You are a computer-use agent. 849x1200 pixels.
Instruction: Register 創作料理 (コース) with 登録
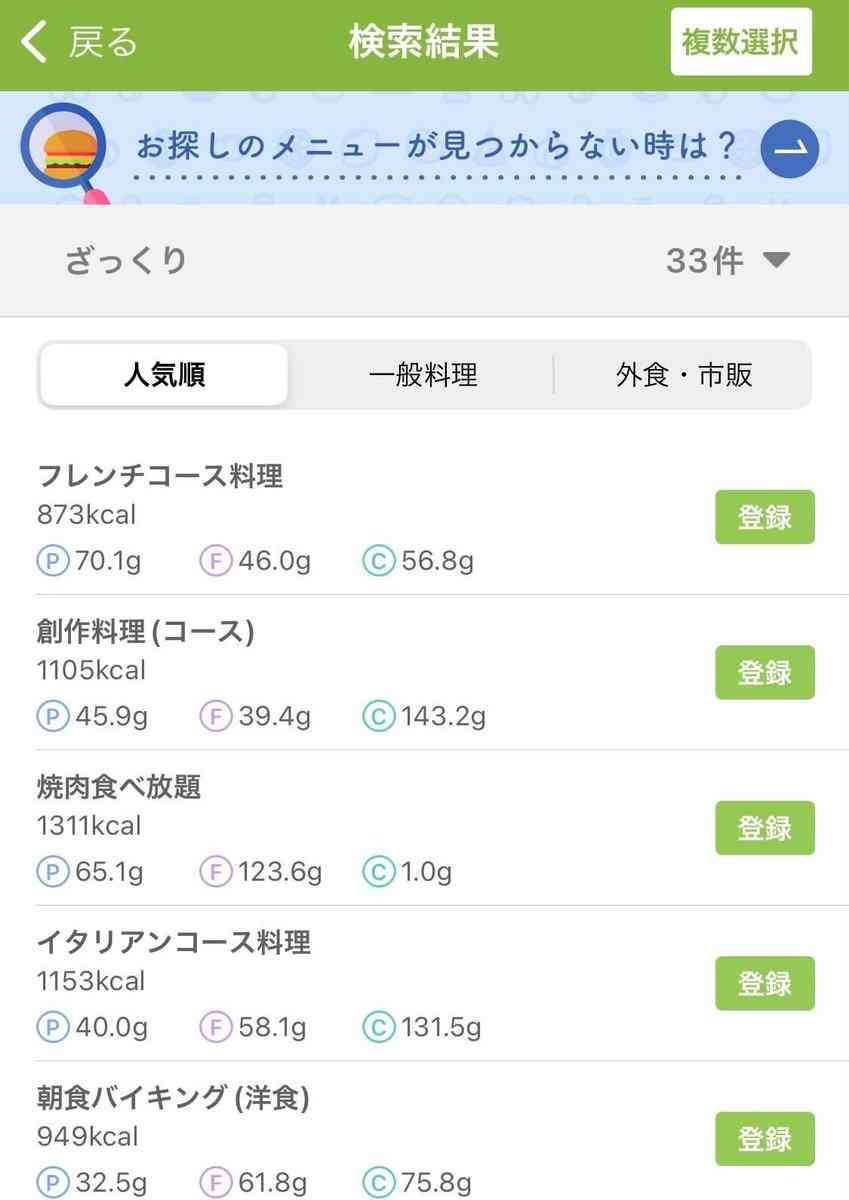764,672
